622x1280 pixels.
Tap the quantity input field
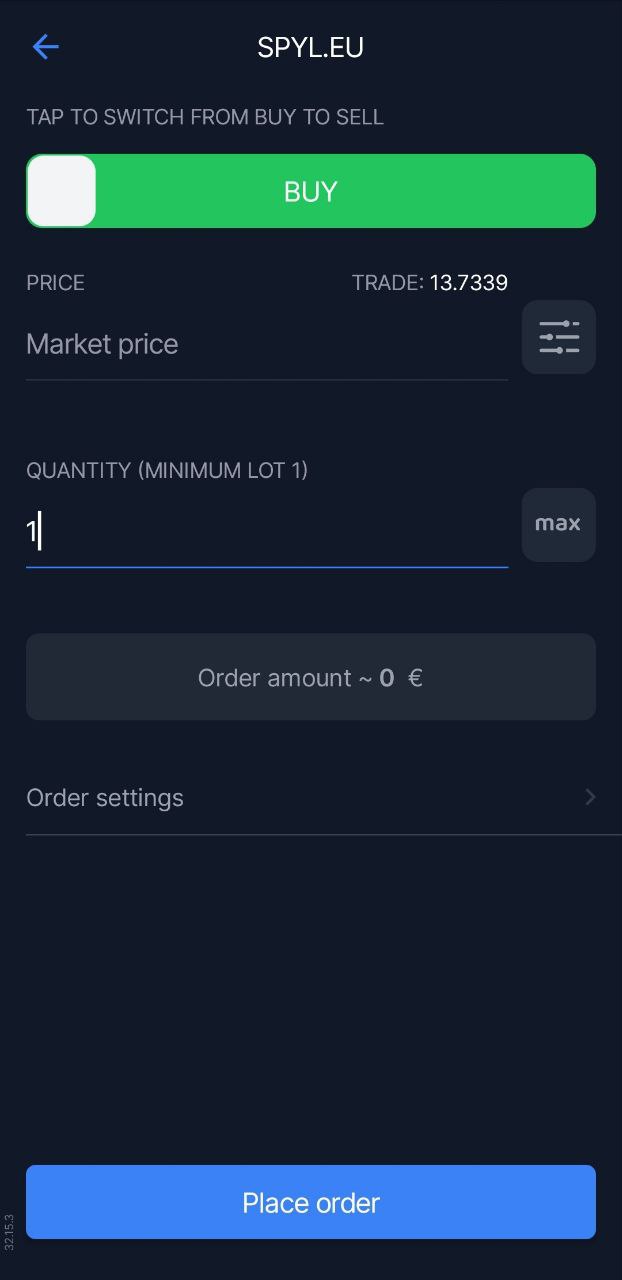[x=266, y=531]
